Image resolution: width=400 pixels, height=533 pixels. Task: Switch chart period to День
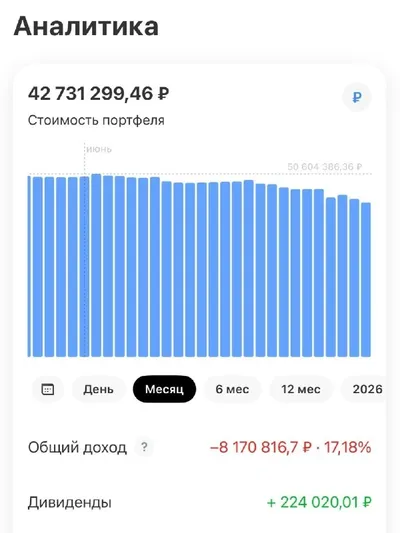point(99,389)
